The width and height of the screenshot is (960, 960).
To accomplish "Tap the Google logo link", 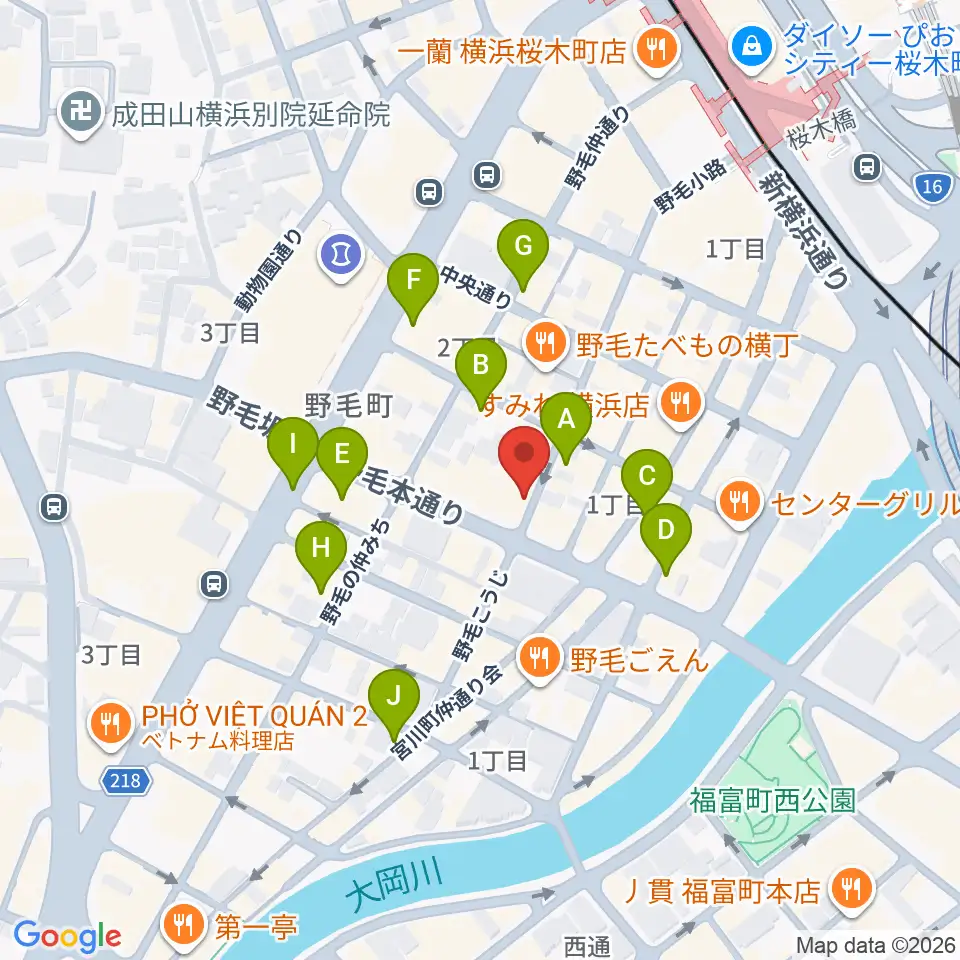I will [x=67, y=936].
